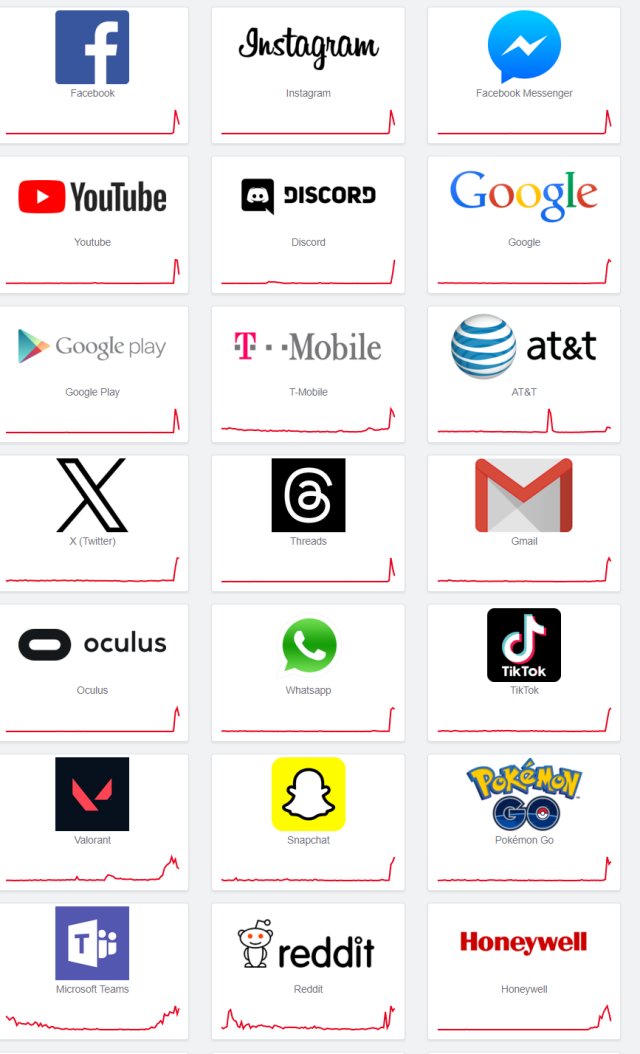Open the T-Mobile outage card
This screenshot has width=640, height=1054.
coord(308,370)
